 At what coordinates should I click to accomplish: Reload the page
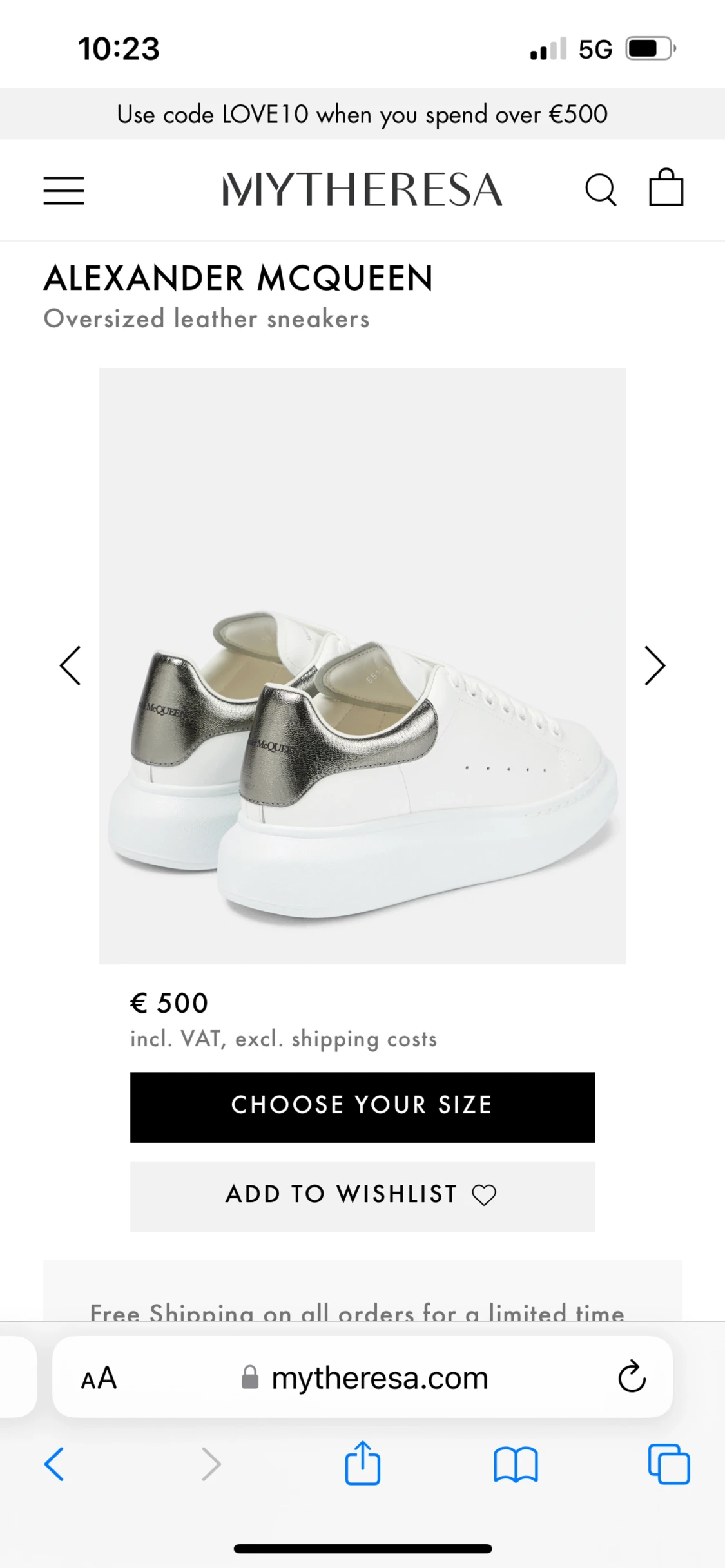(632, 1377)
